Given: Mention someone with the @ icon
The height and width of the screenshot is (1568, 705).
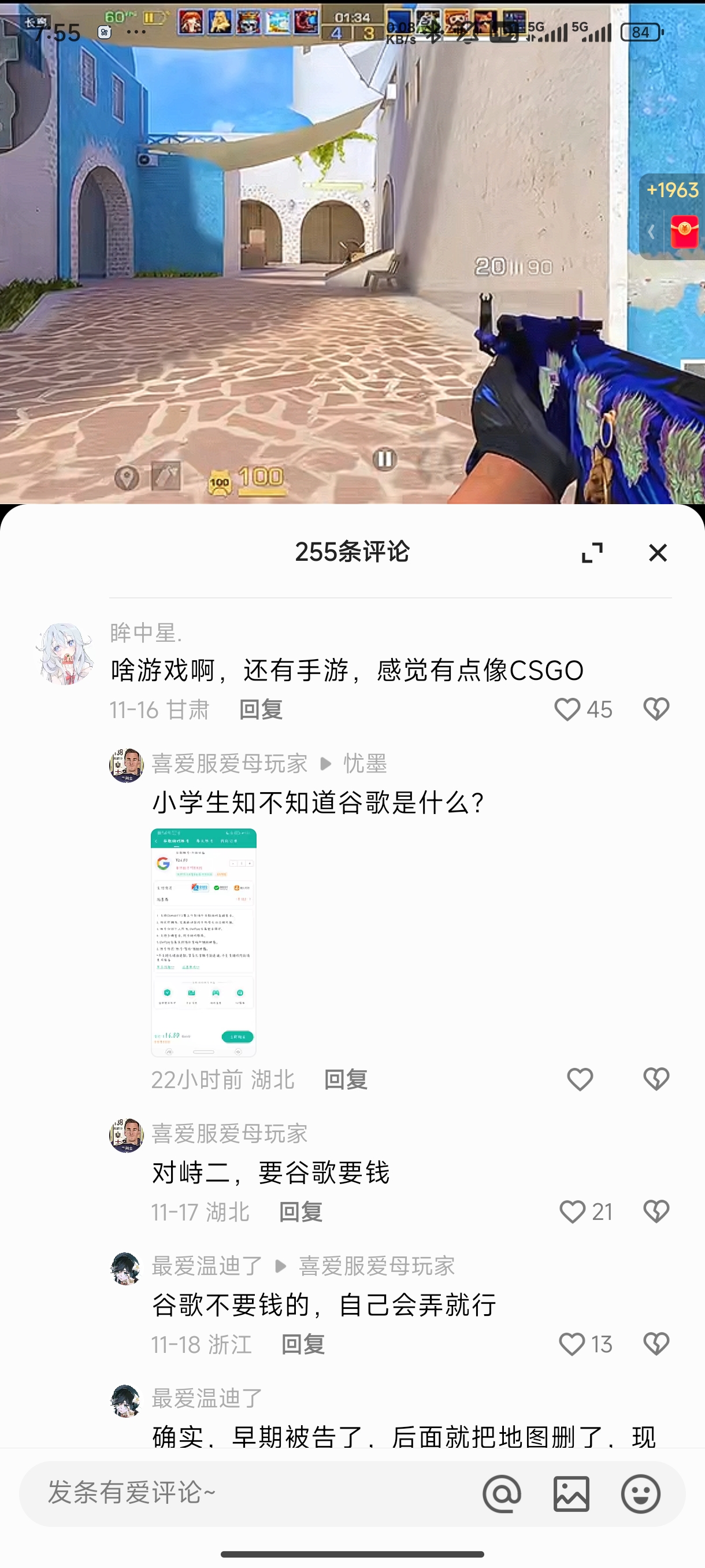Looking at the screenshot, I should pos(502,1493).
